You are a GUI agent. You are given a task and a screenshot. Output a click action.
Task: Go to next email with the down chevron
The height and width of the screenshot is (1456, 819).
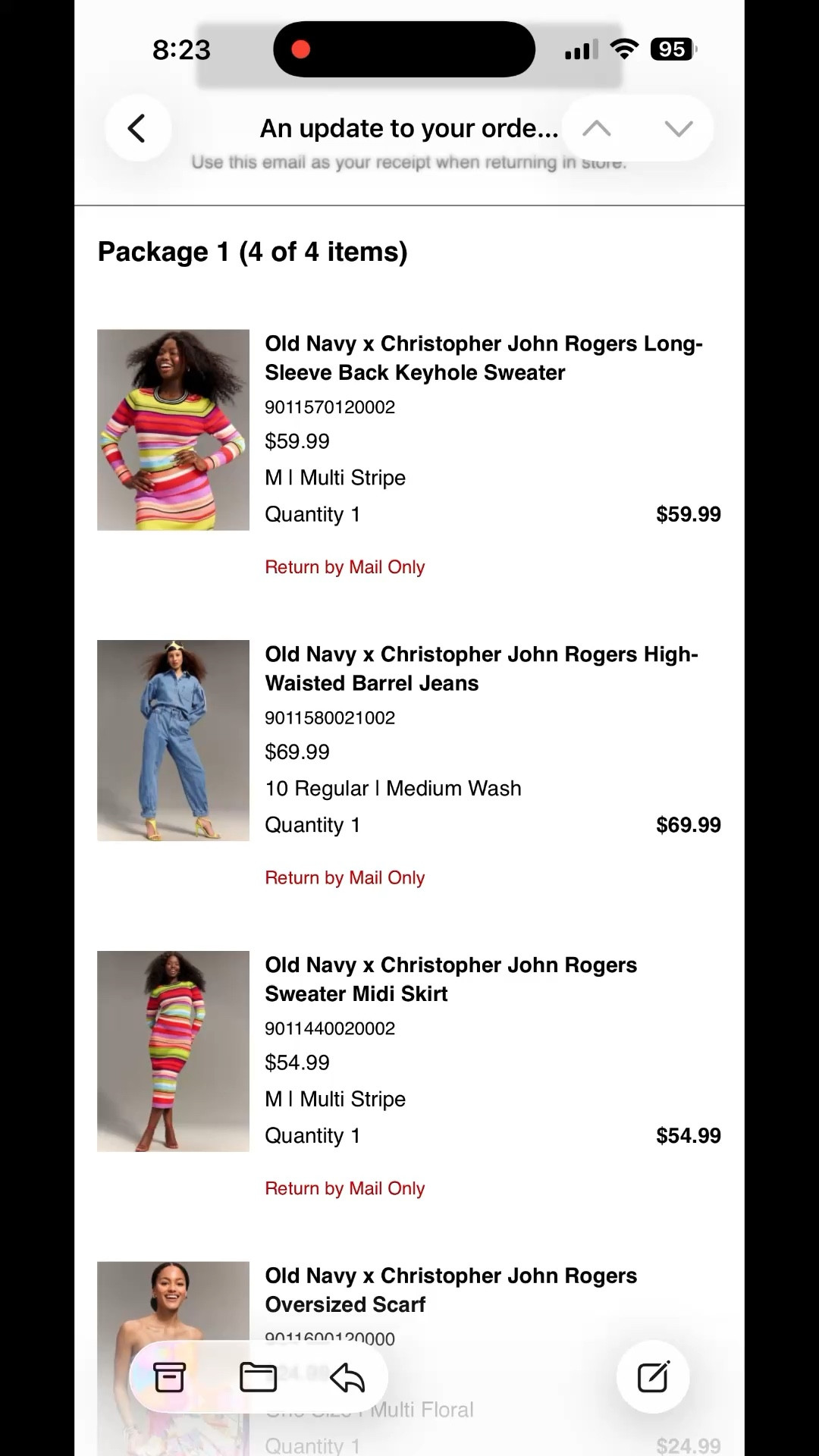point(677,128)
